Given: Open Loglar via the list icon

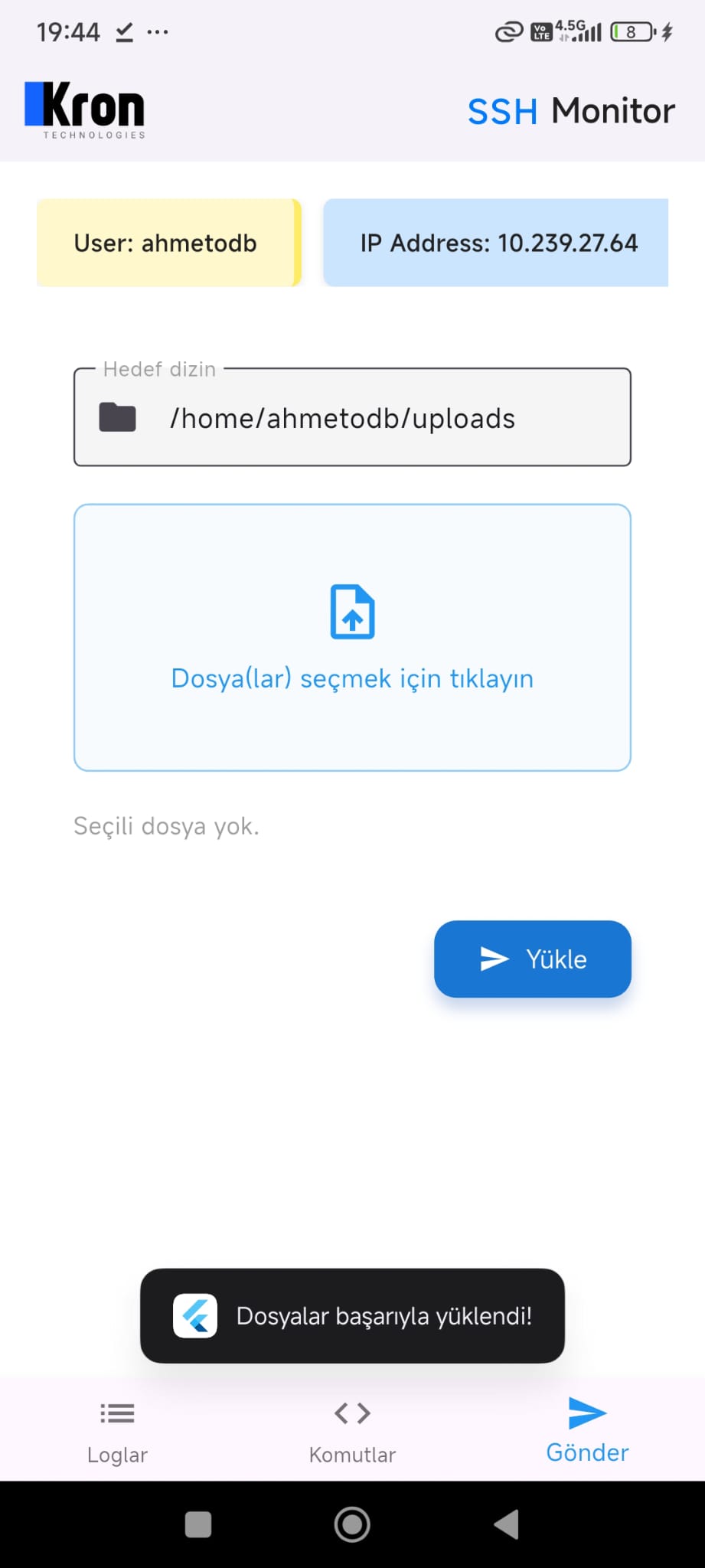Looking at the screenshot, I should coord(116,1413).
